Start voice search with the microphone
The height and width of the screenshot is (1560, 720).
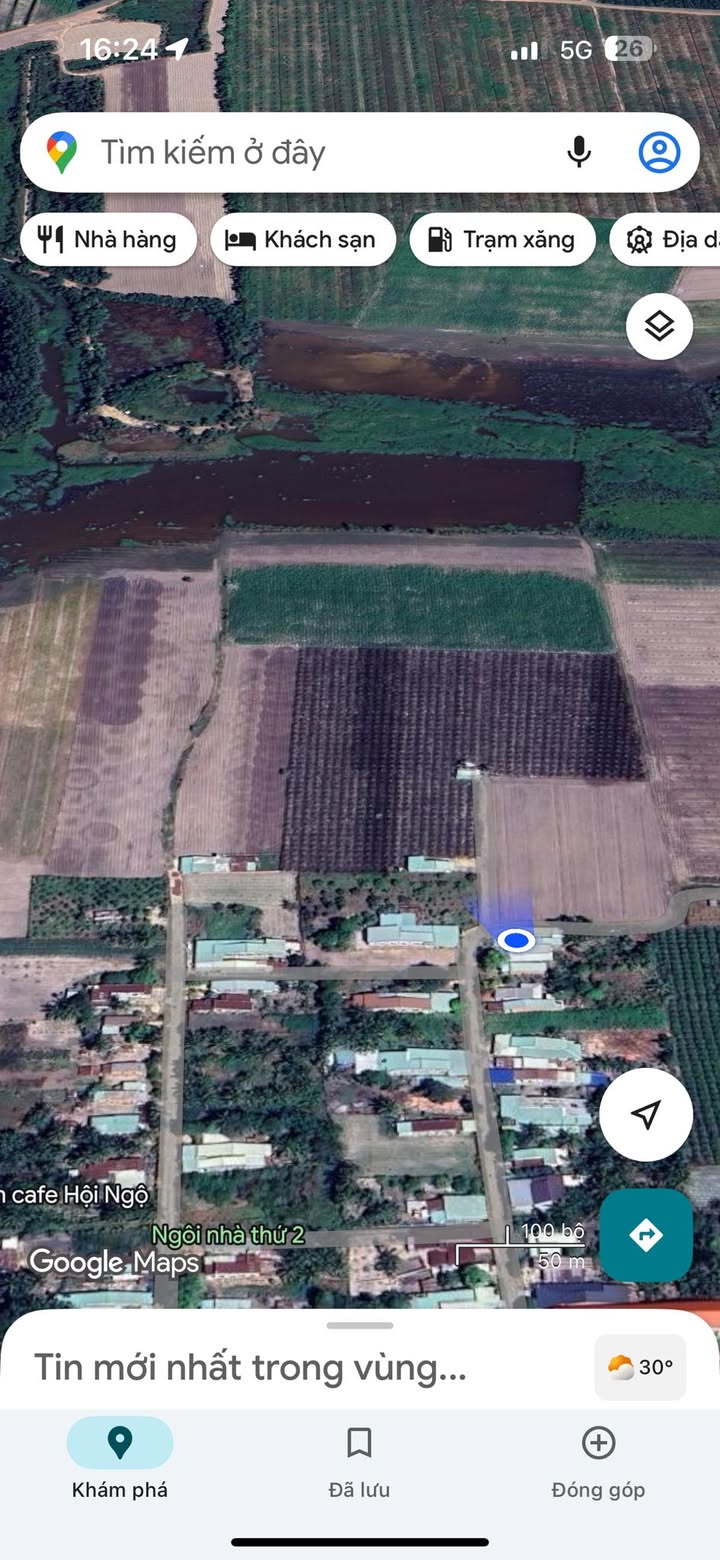coord(578,153)
